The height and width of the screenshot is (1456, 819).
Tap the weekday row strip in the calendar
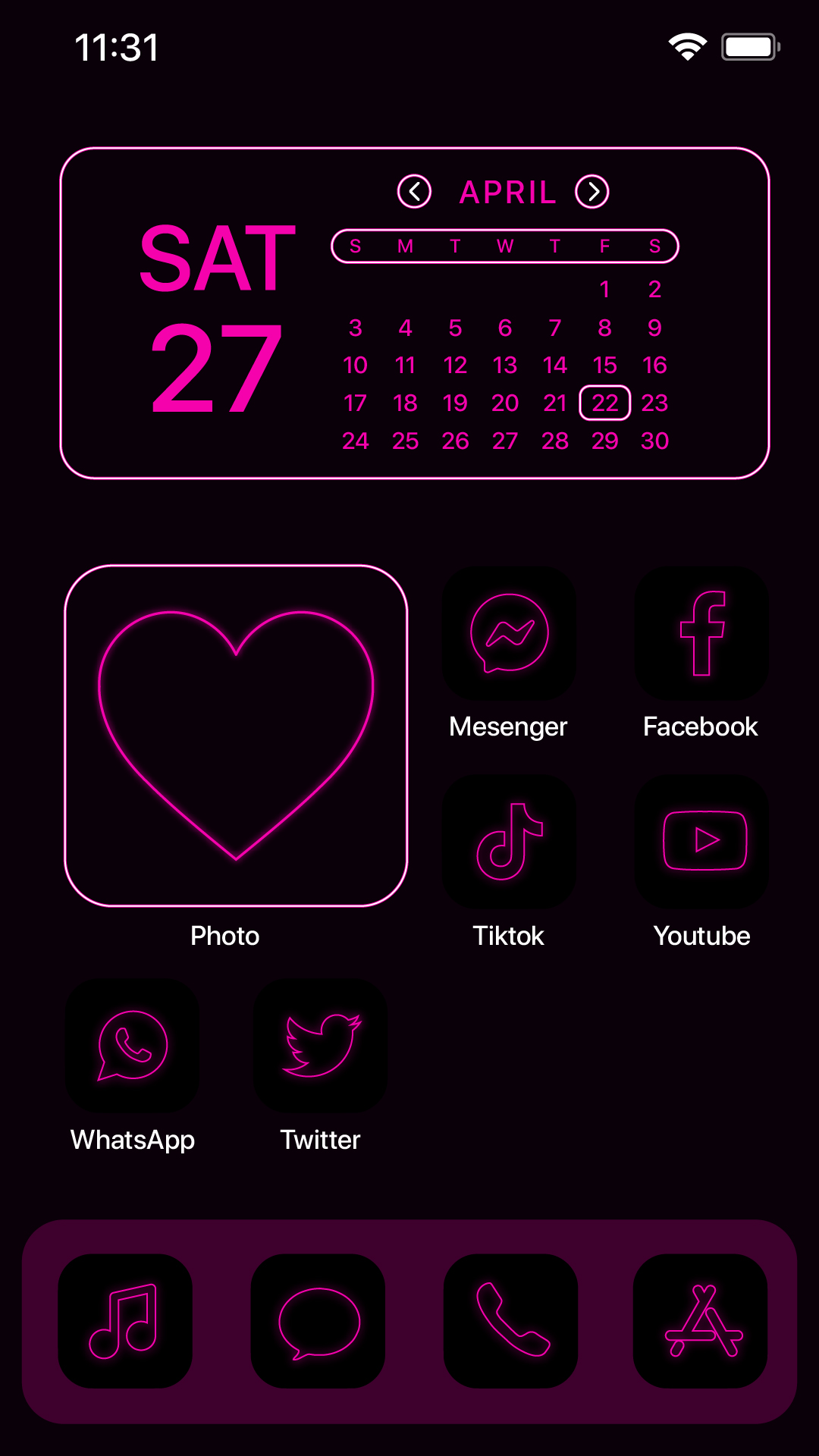pyautogui.click(x=505, y=245)
